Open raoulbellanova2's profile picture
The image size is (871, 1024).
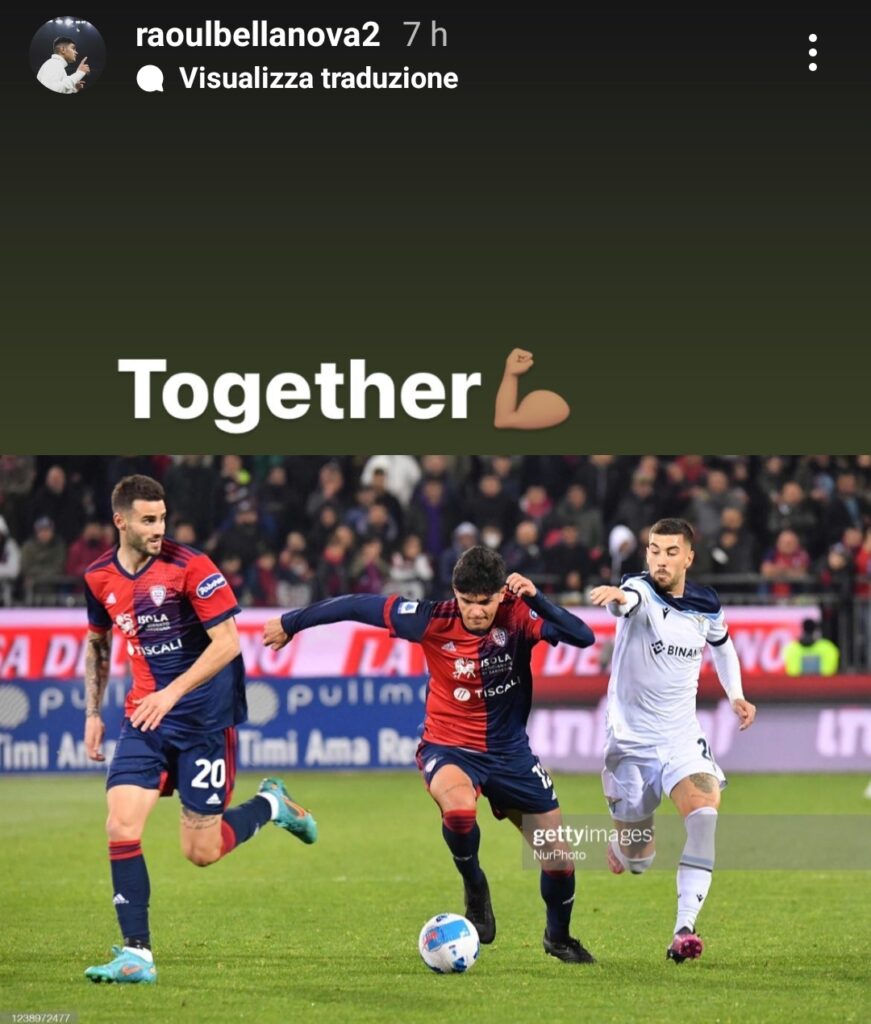(67, 55)
